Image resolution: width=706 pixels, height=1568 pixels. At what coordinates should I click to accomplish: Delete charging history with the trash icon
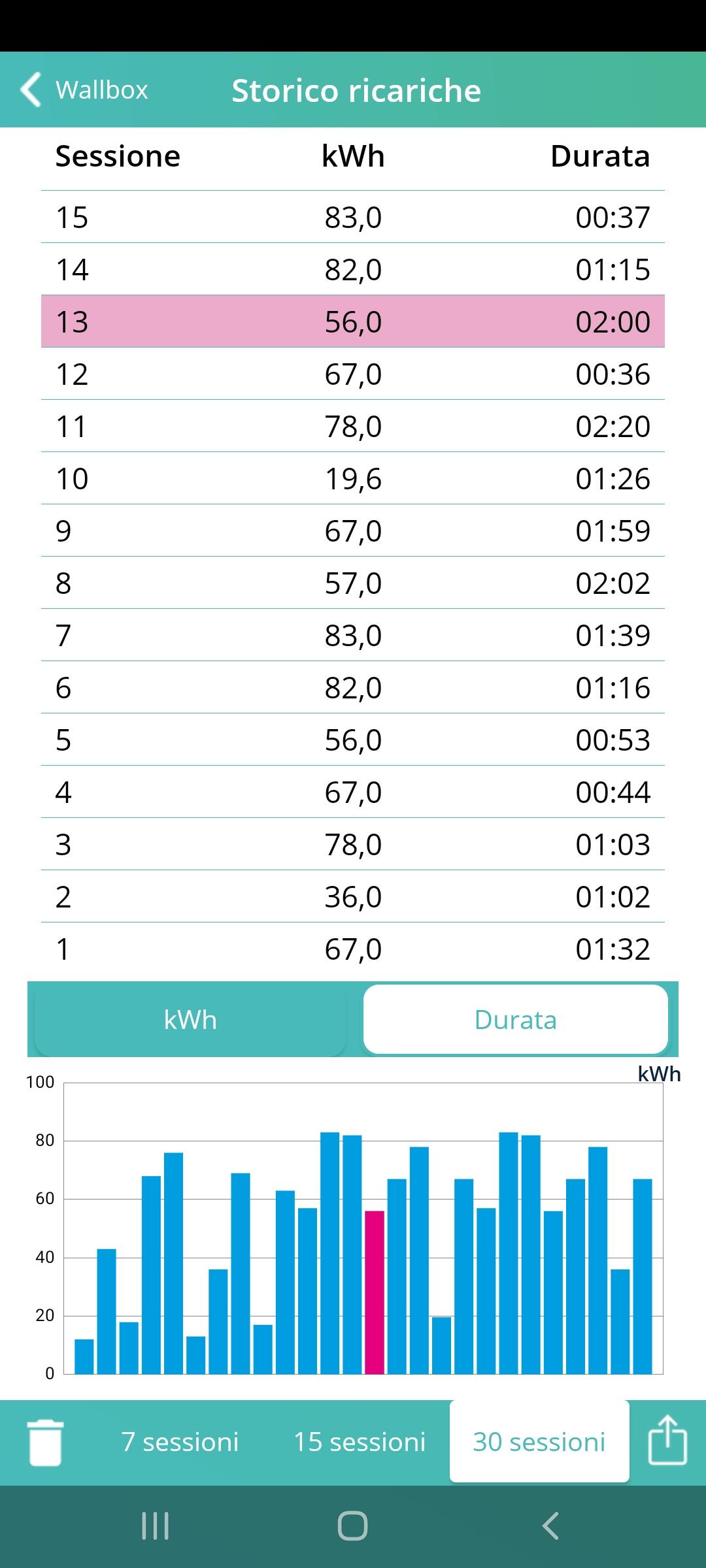(46, 1443)
